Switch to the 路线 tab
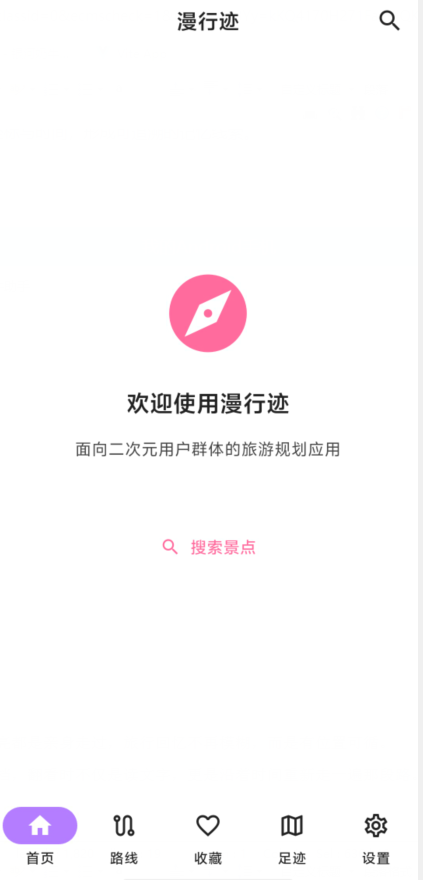 click(124, 837)
